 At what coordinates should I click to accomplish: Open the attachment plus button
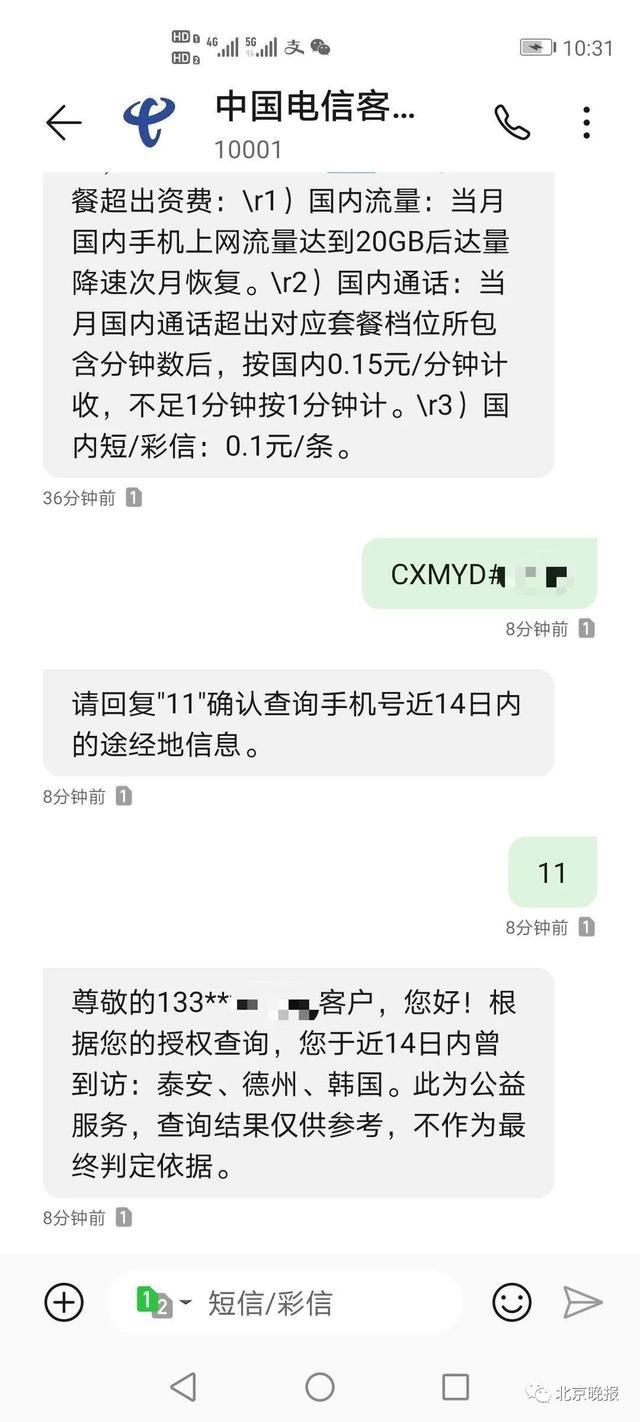point(64,1301)
